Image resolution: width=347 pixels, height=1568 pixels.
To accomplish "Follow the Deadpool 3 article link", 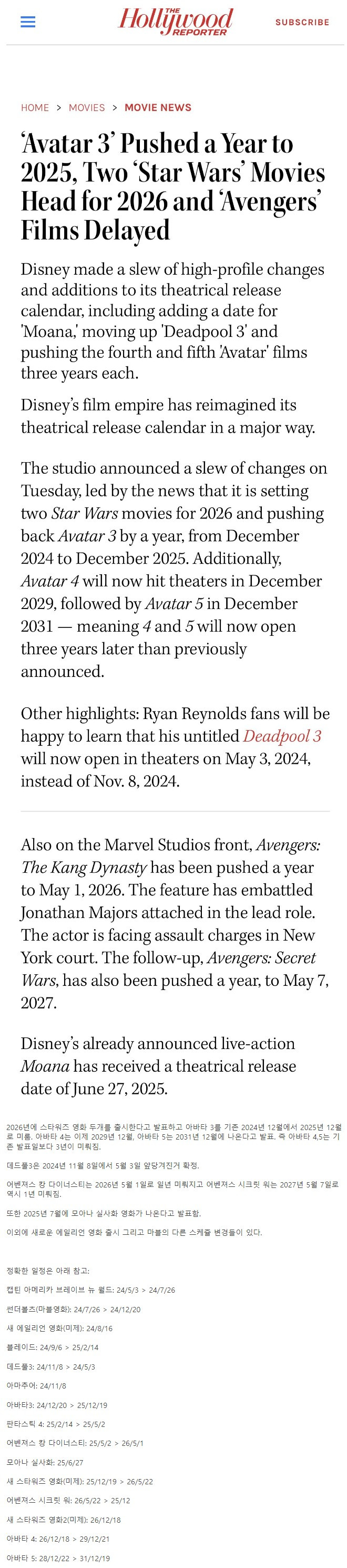I will tap(282, 736).
